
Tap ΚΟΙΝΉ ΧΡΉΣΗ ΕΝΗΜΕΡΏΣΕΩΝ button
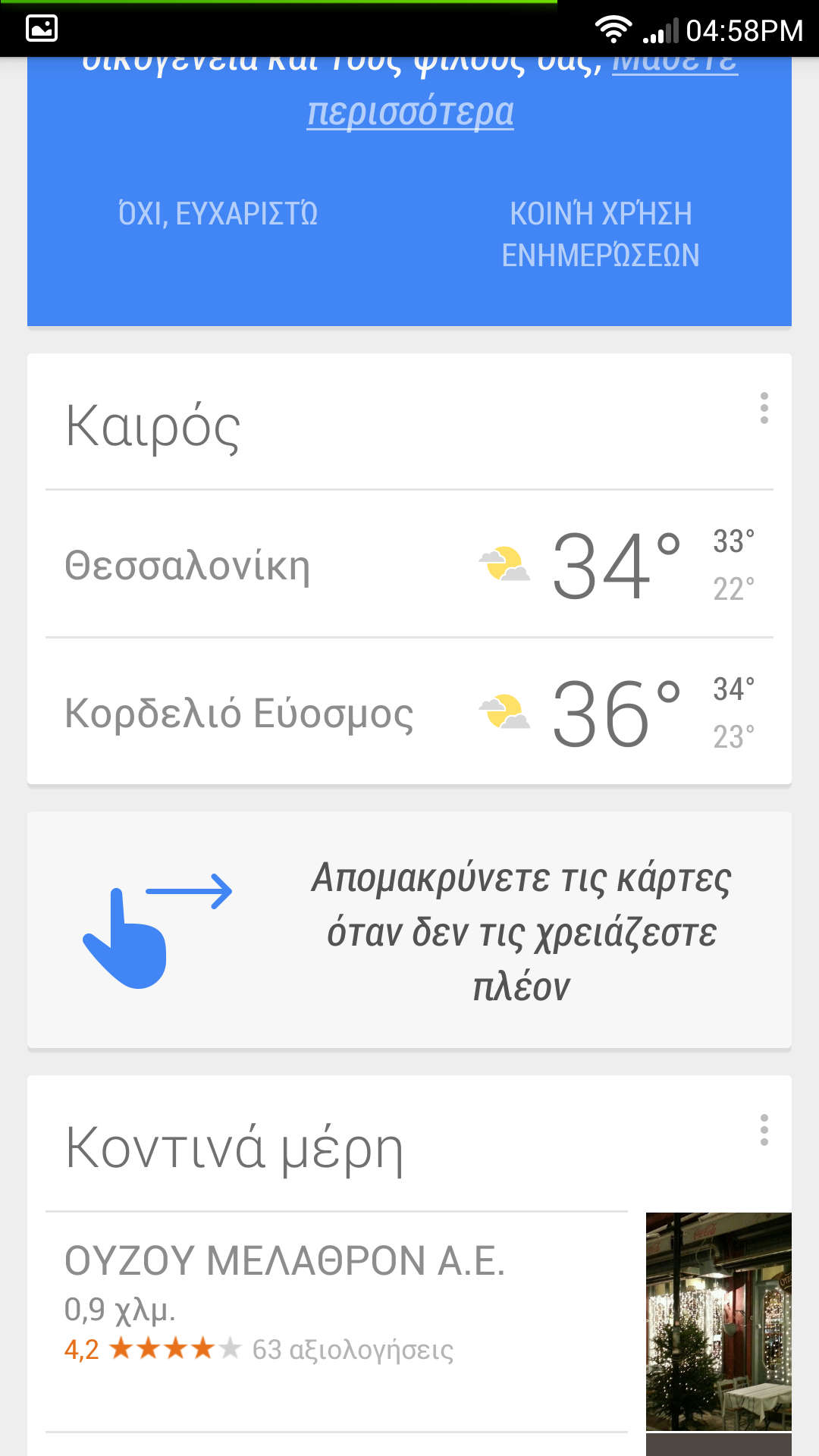click(601, 234)
